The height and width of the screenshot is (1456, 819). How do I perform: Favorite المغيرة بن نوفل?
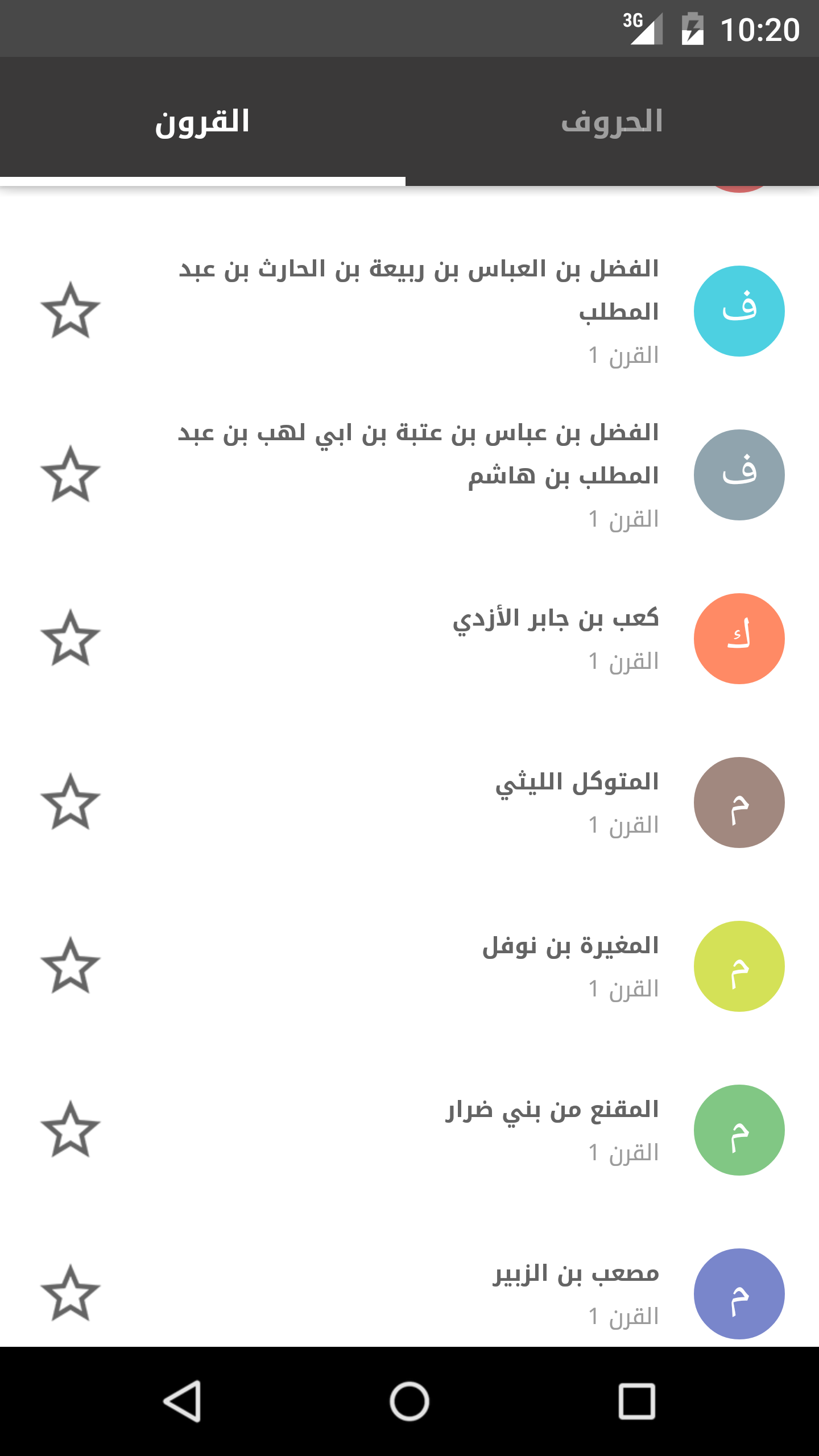click(x=71, y=966)
